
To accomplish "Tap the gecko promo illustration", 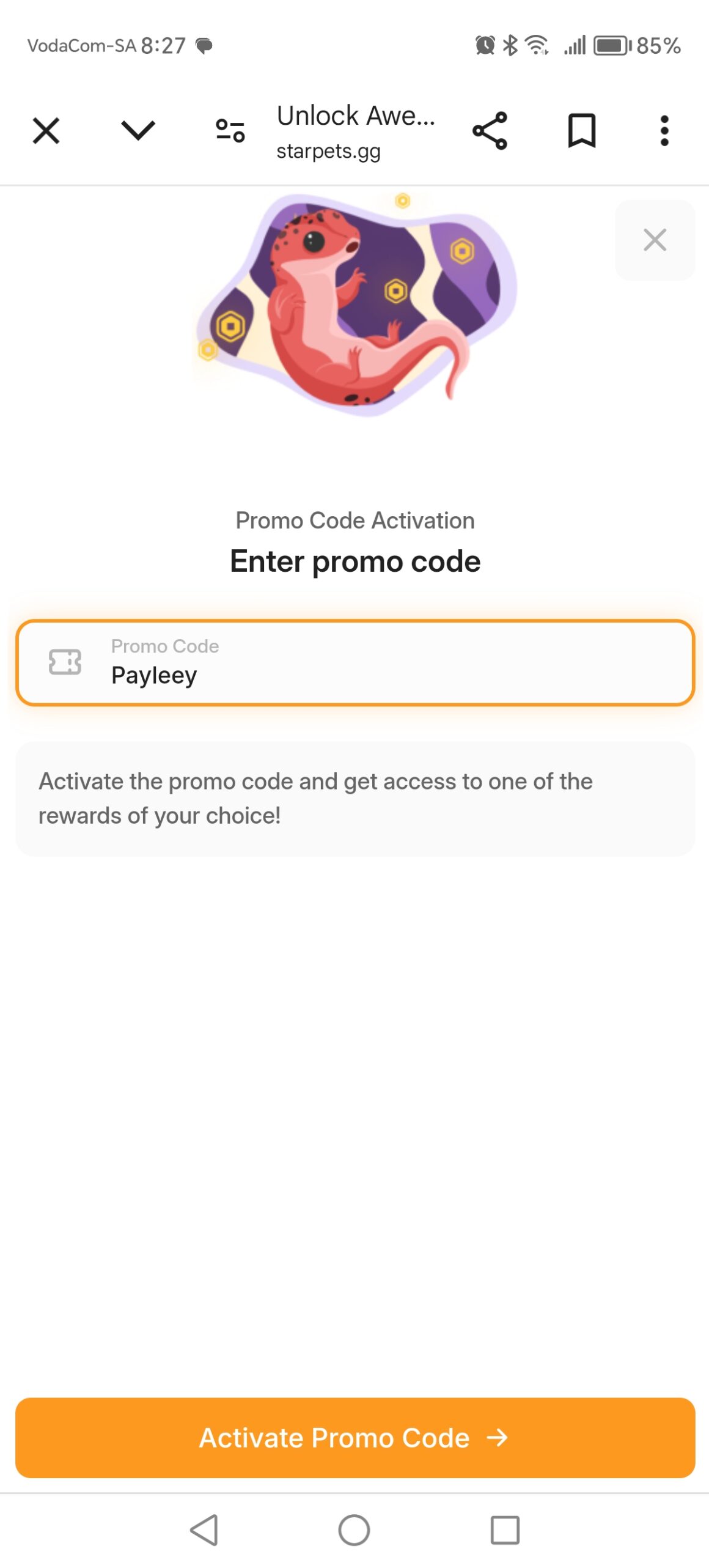I will click(x=353, y=305).
